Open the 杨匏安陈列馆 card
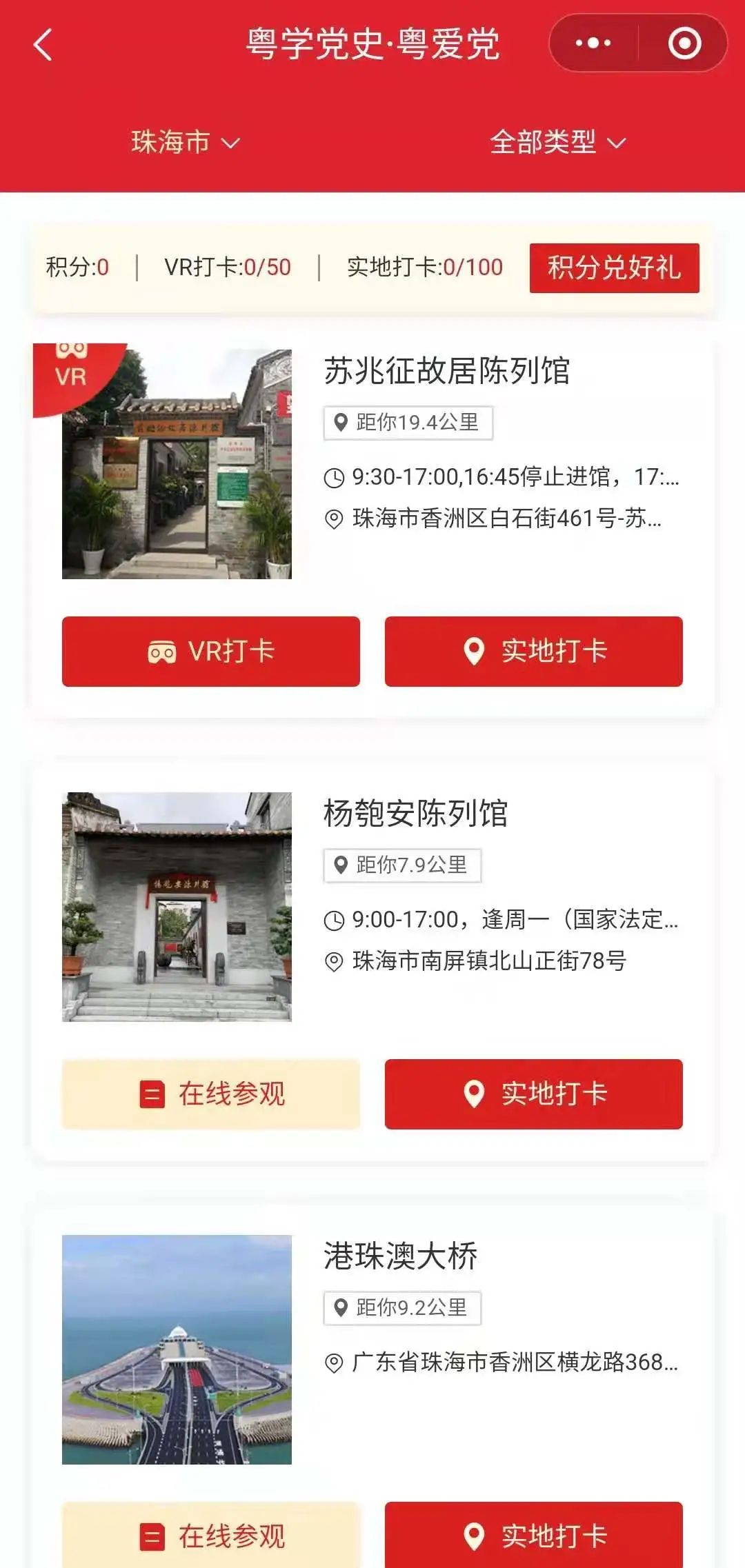The width and height of the screenshot is (745, 1568). 416,813
